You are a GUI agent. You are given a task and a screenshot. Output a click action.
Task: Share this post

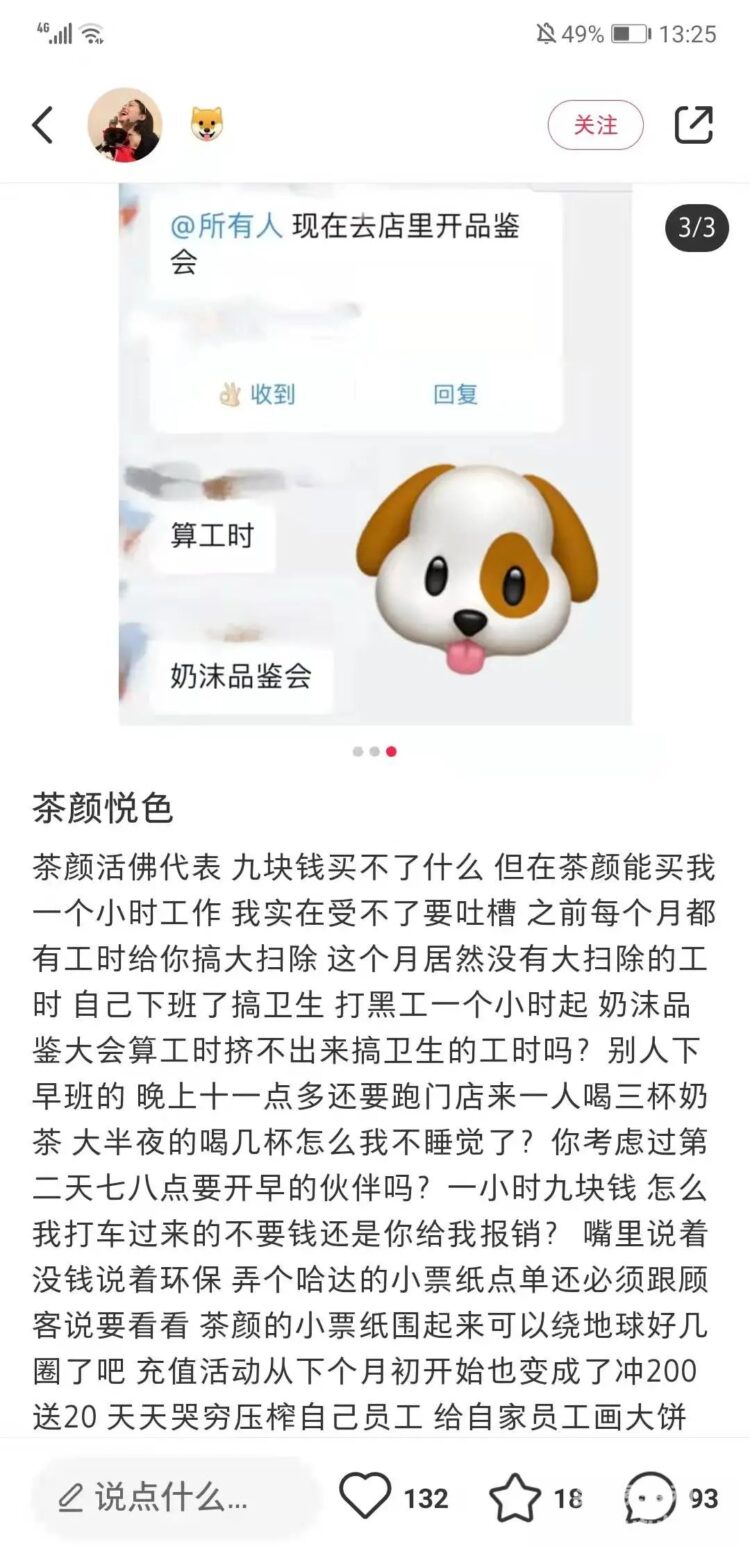(x=693, y=126)
